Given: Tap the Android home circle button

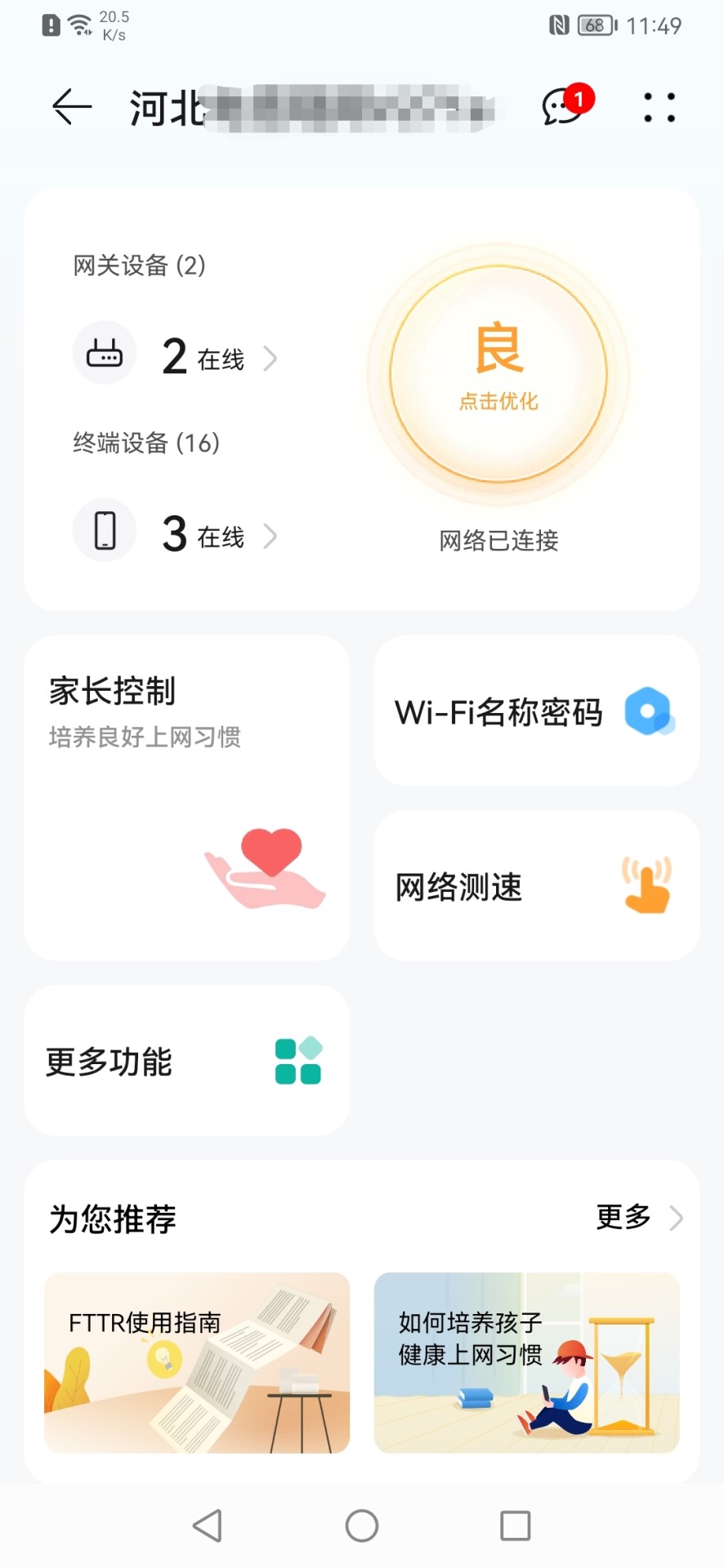Looking at the screenshot, I should (x=360, y=1526).
